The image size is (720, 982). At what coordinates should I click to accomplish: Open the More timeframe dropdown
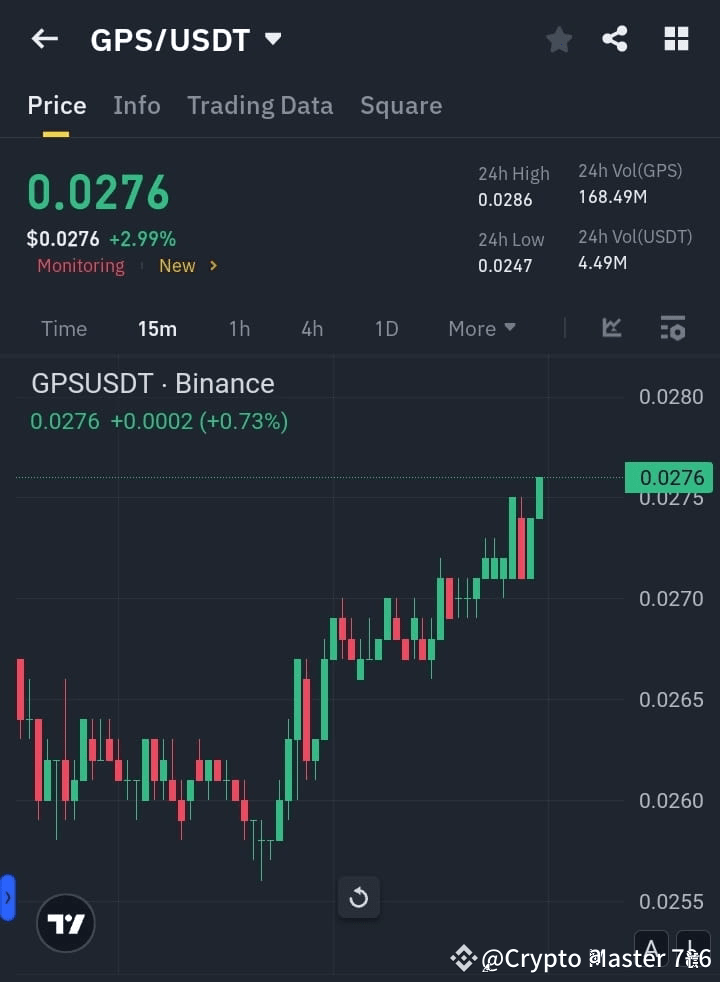[481, 328]
